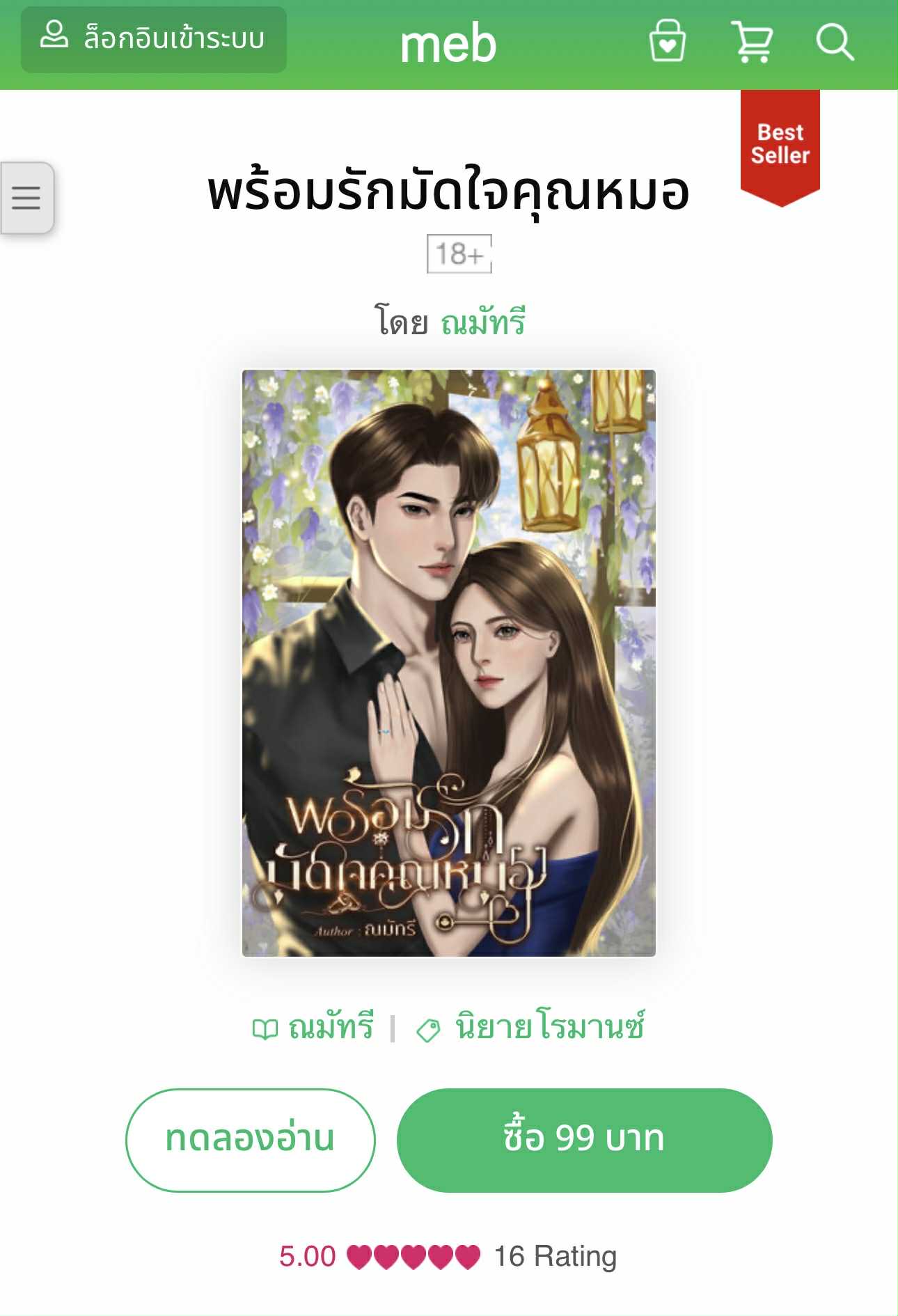Open author ณมัทรี link below title
The image size is (898, 1316).
click(483, 322)
